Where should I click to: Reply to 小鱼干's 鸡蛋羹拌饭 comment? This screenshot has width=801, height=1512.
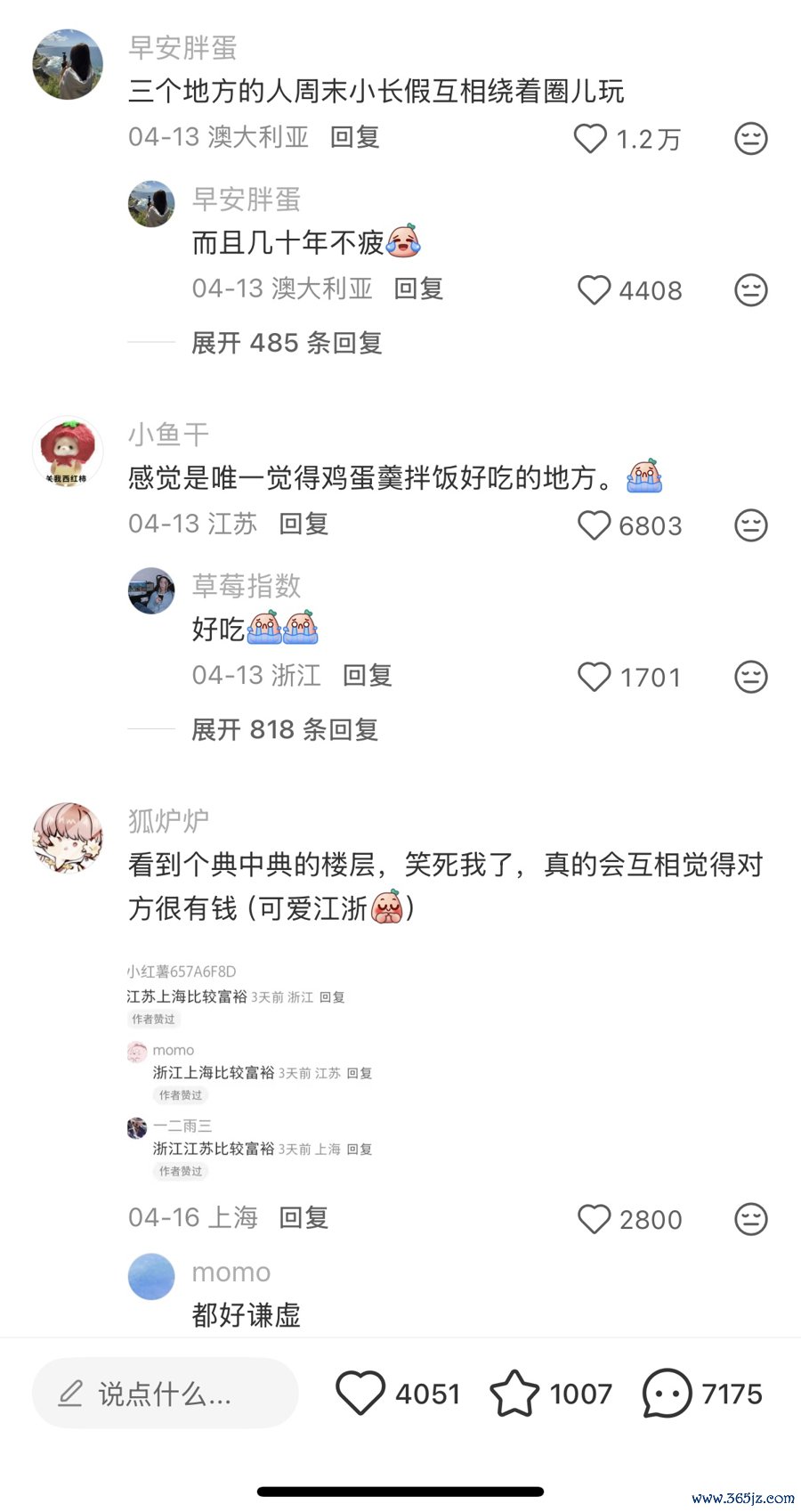point(303,524)
